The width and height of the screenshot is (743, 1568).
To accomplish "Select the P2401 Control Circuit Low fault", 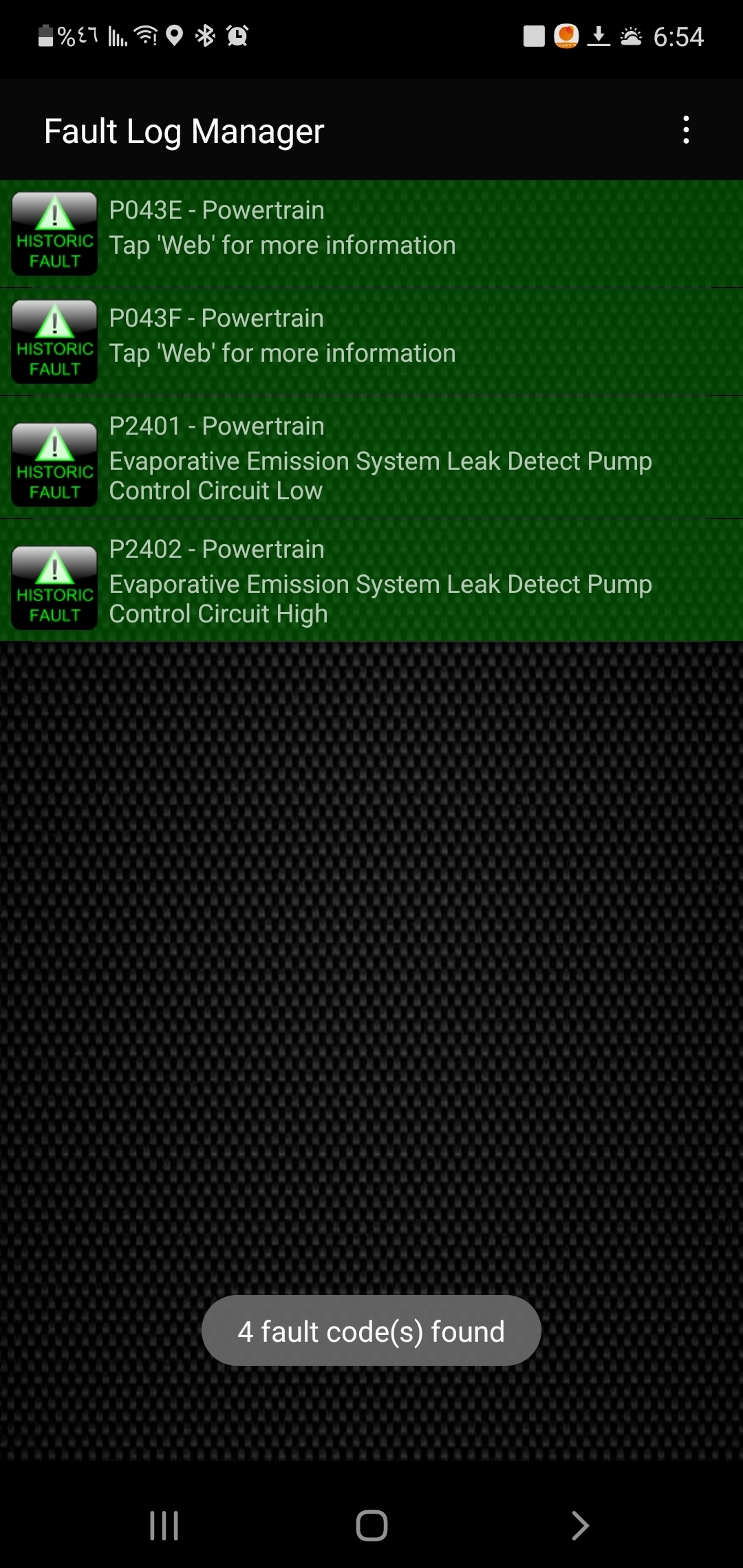I will [371, 458].
